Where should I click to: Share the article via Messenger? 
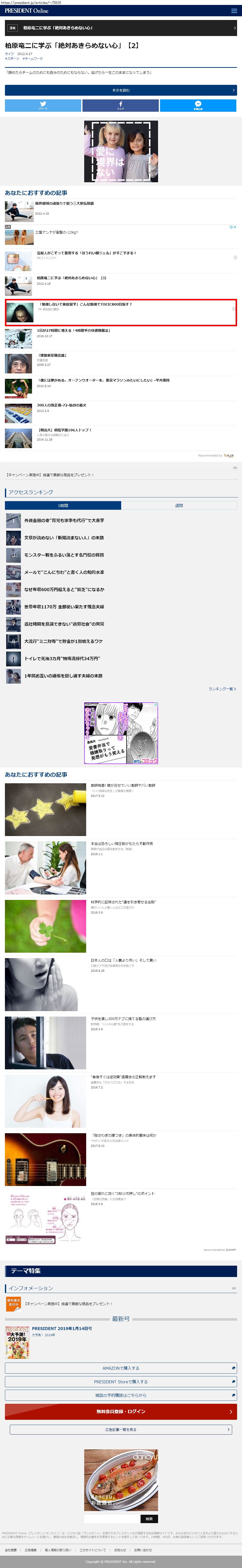pyautogui.click(x=198, y=105)
